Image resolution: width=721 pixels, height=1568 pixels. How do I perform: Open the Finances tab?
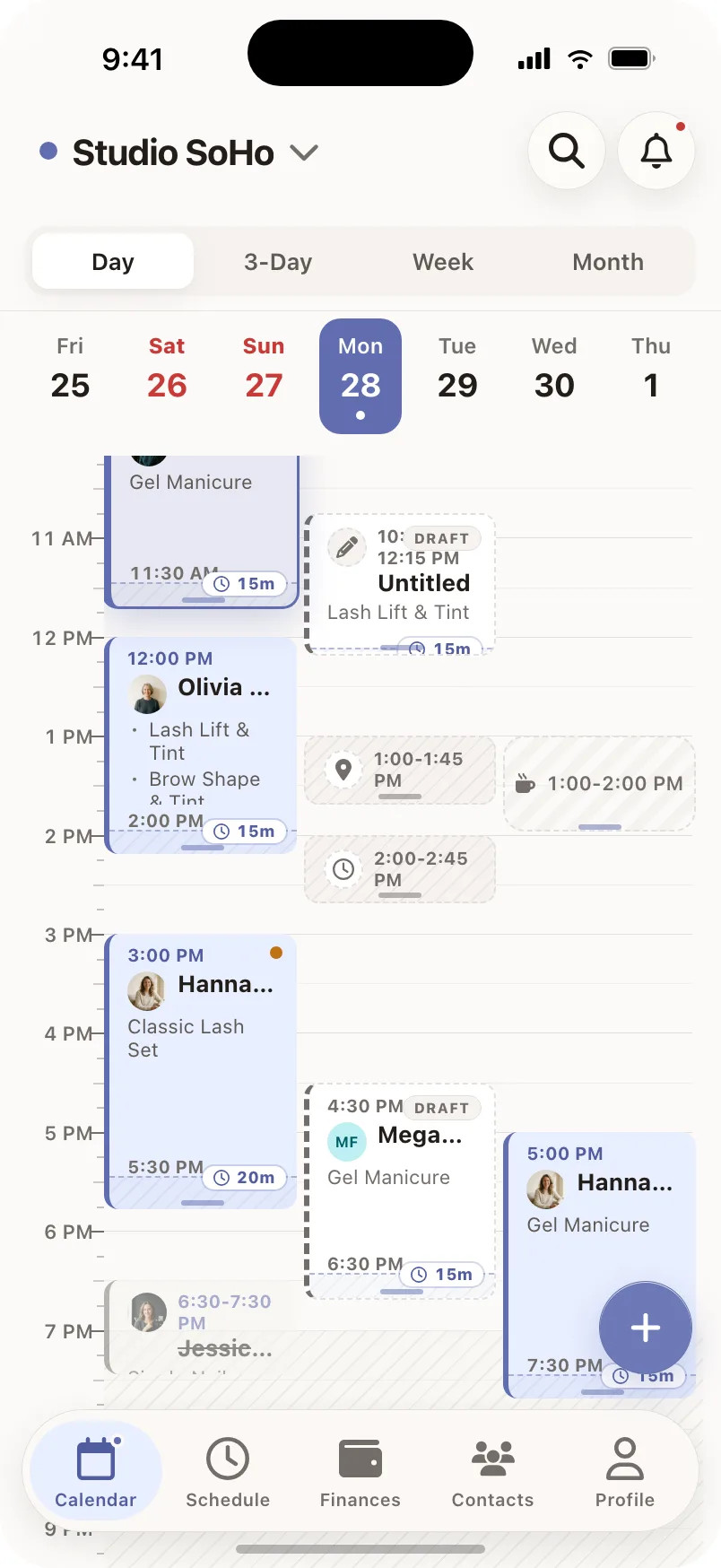(x=360, y=1472)
